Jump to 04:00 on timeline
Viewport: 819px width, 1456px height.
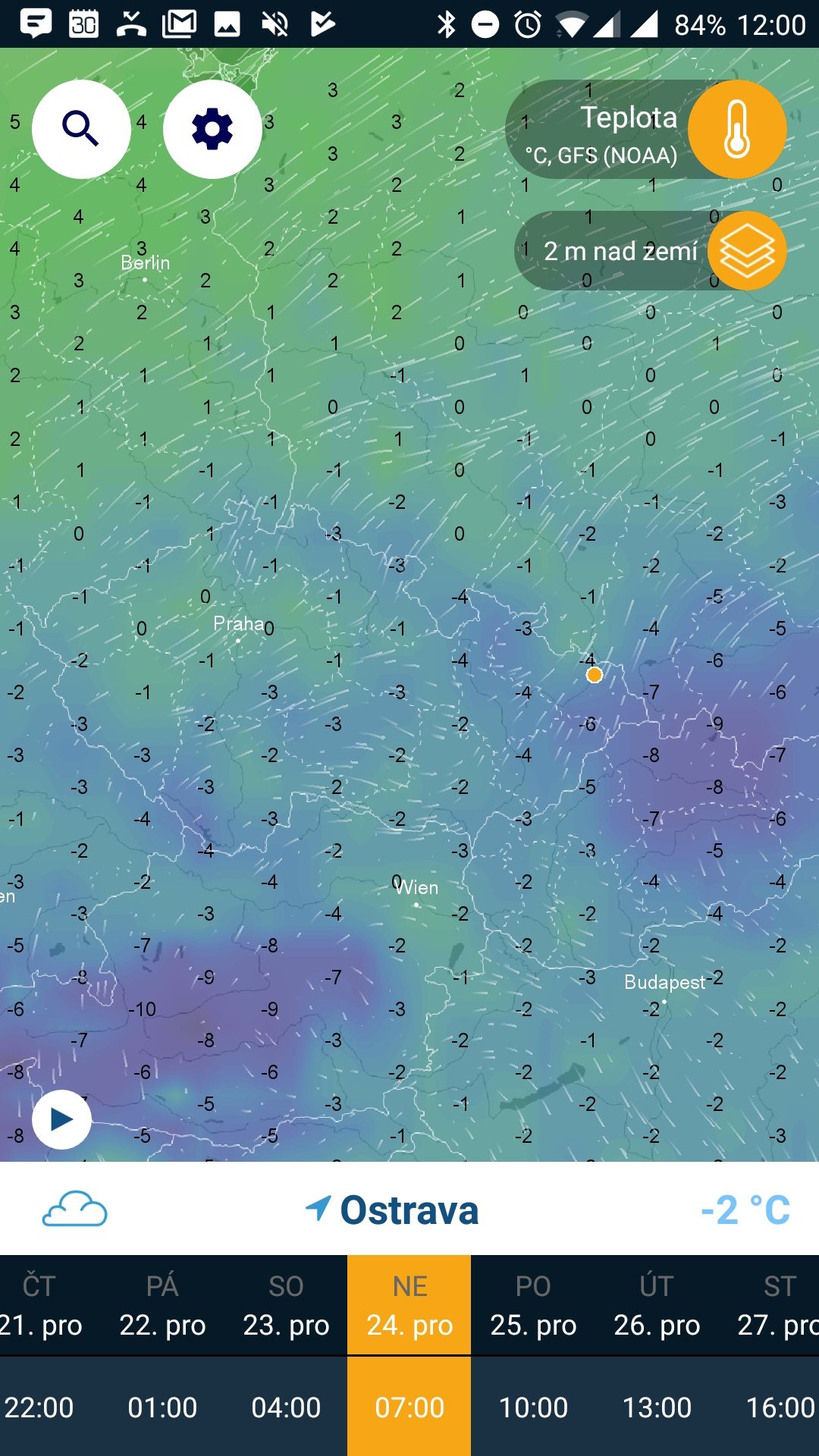(286, 1407)
